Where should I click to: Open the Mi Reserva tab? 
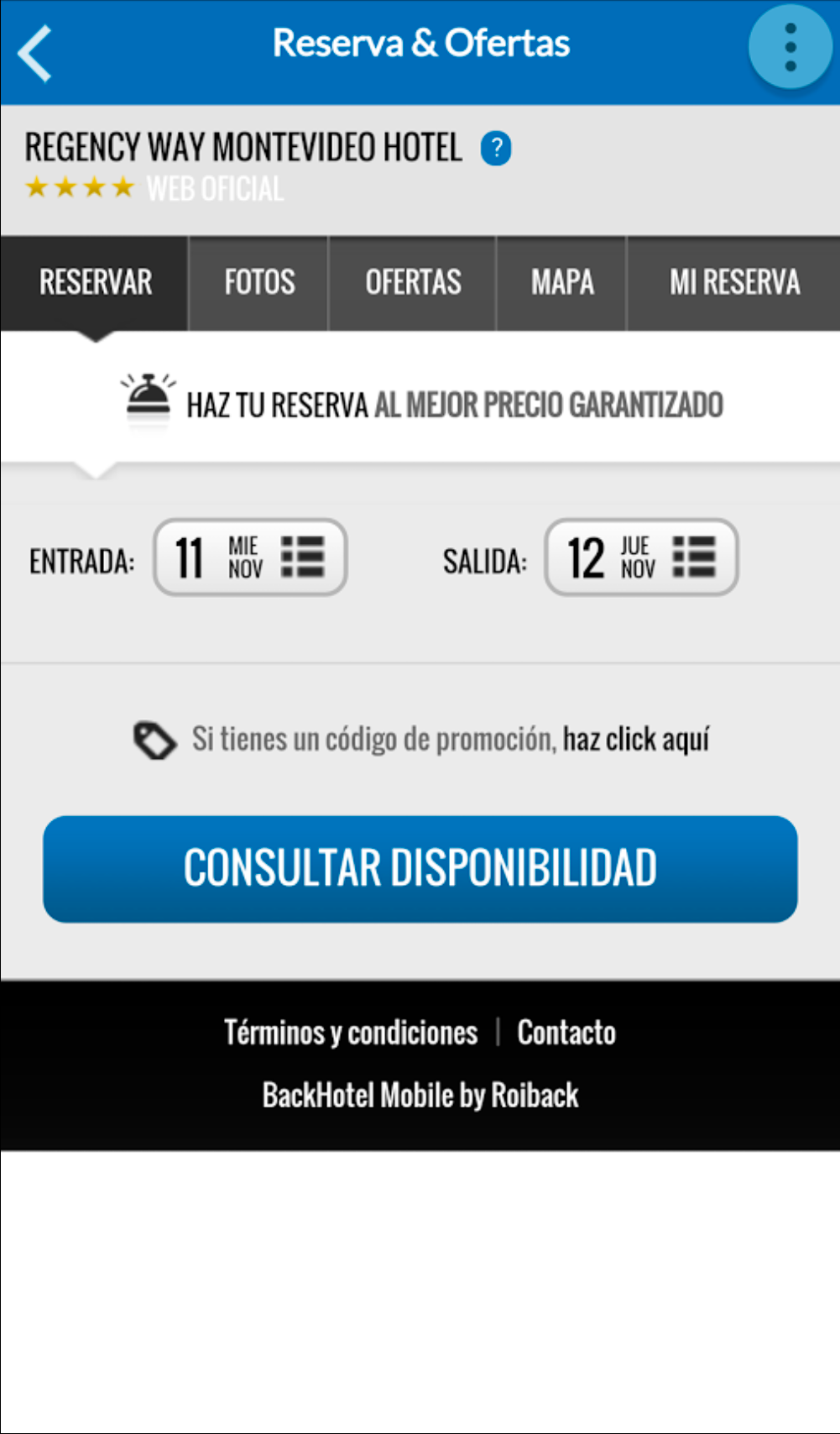(x=733, y=283)
